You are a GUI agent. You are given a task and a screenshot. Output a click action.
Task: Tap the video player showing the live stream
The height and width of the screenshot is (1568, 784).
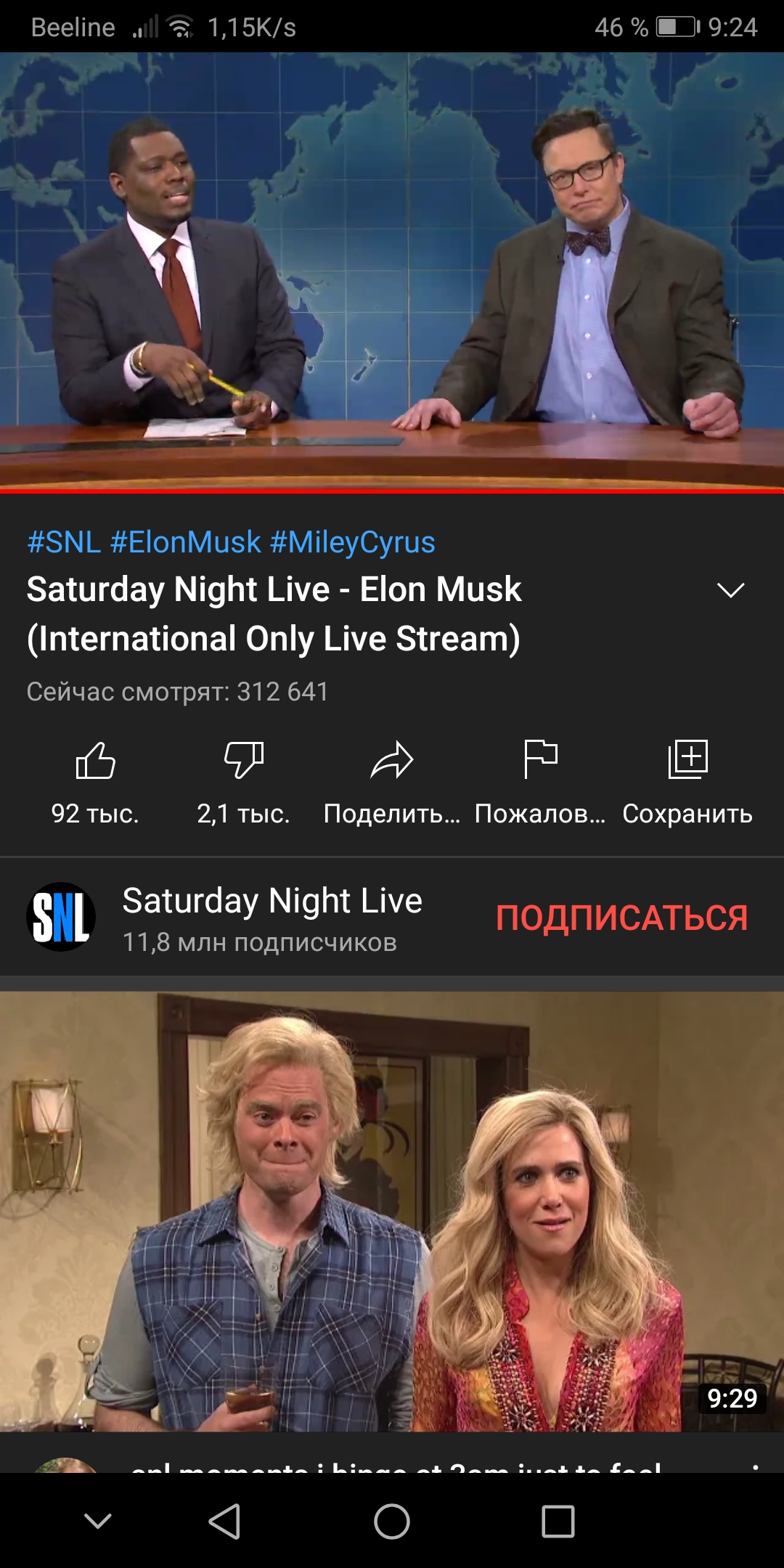pos(392,272)
